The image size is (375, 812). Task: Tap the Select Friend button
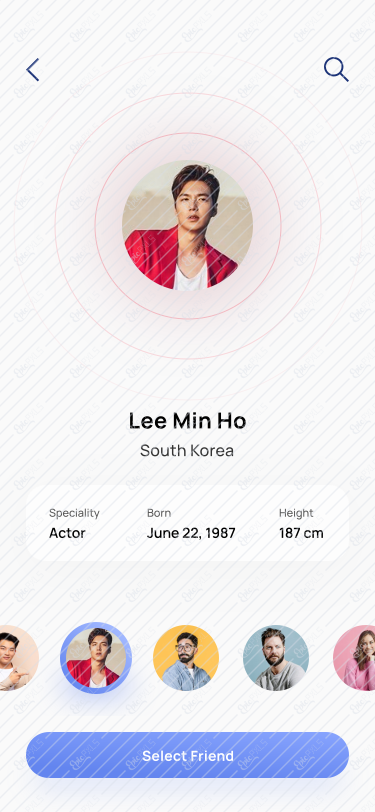click(188, 755)
